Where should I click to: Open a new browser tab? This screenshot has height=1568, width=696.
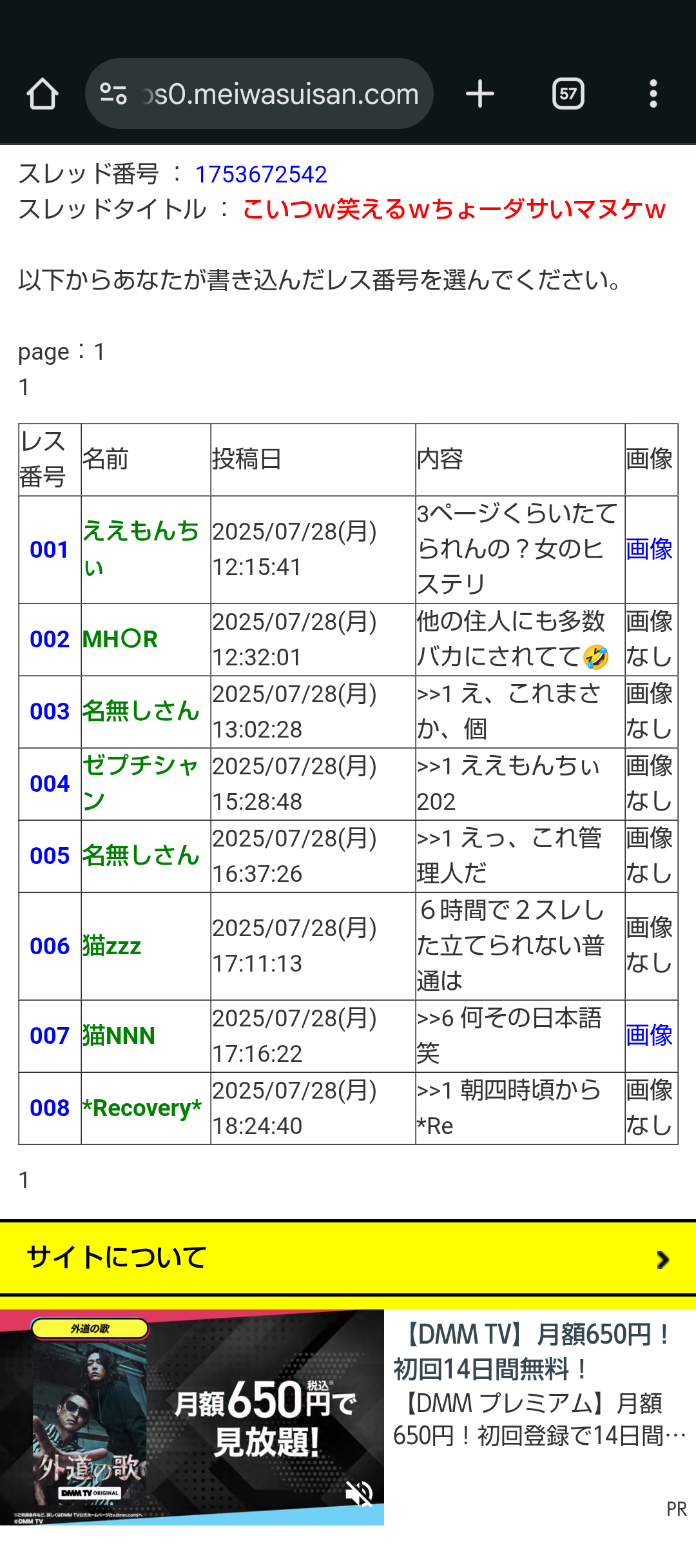(480, 94)
